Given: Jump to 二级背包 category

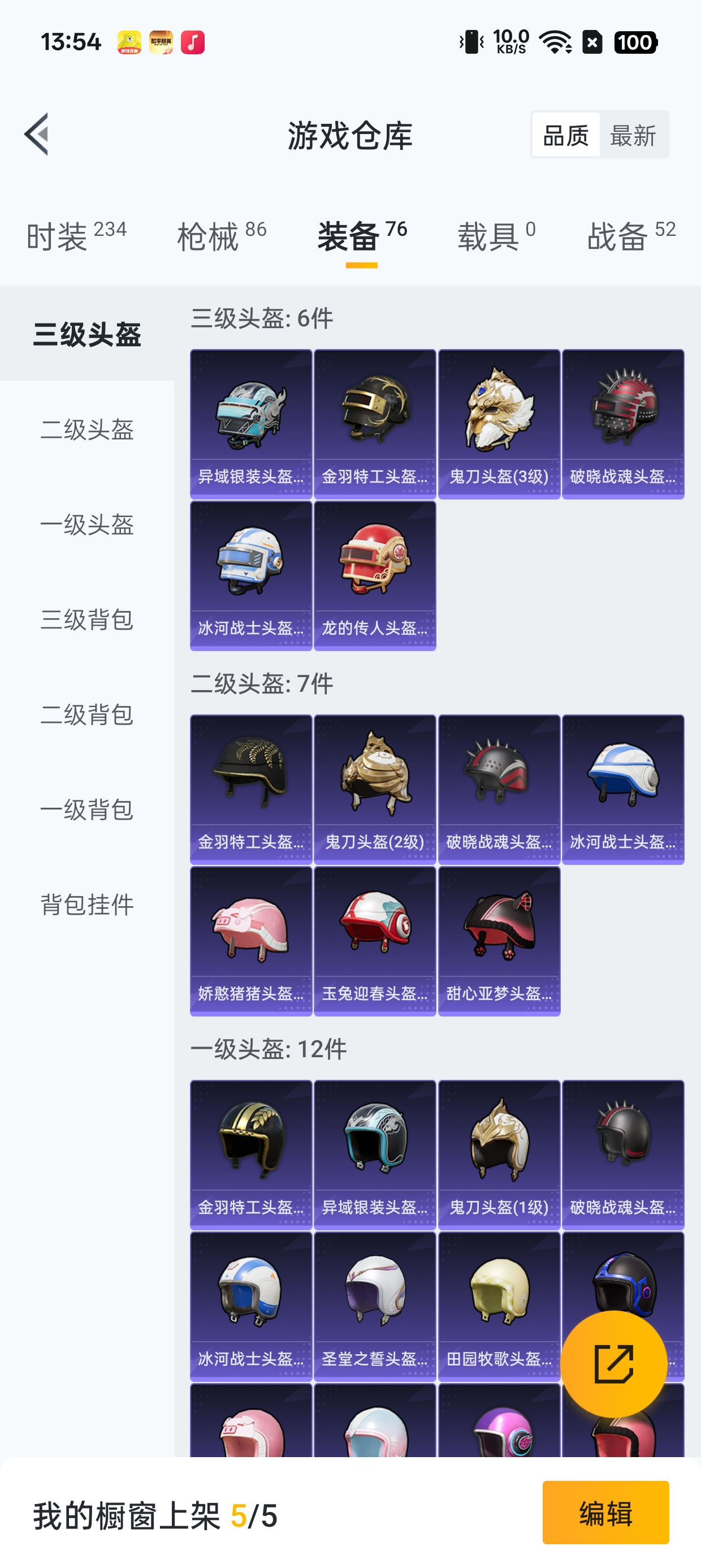Looking at the screenshot, I should click(87, 714).
